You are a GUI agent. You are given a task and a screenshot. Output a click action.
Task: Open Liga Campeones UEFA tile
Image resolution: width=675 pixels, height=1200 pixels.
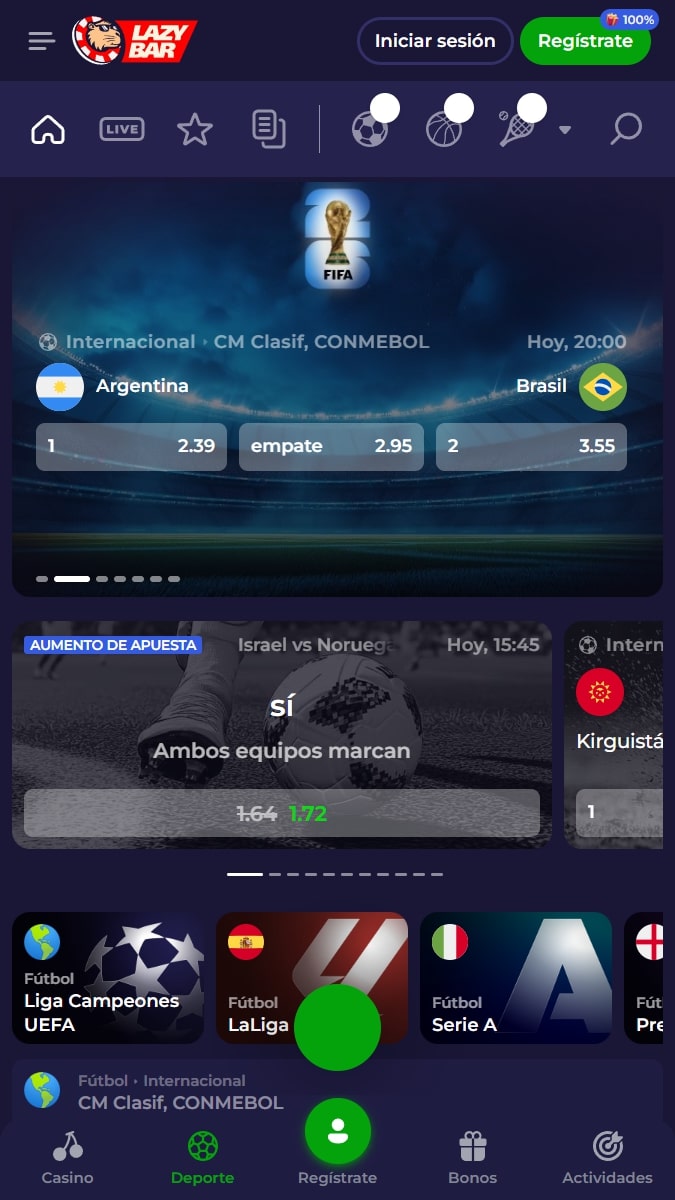108,978
